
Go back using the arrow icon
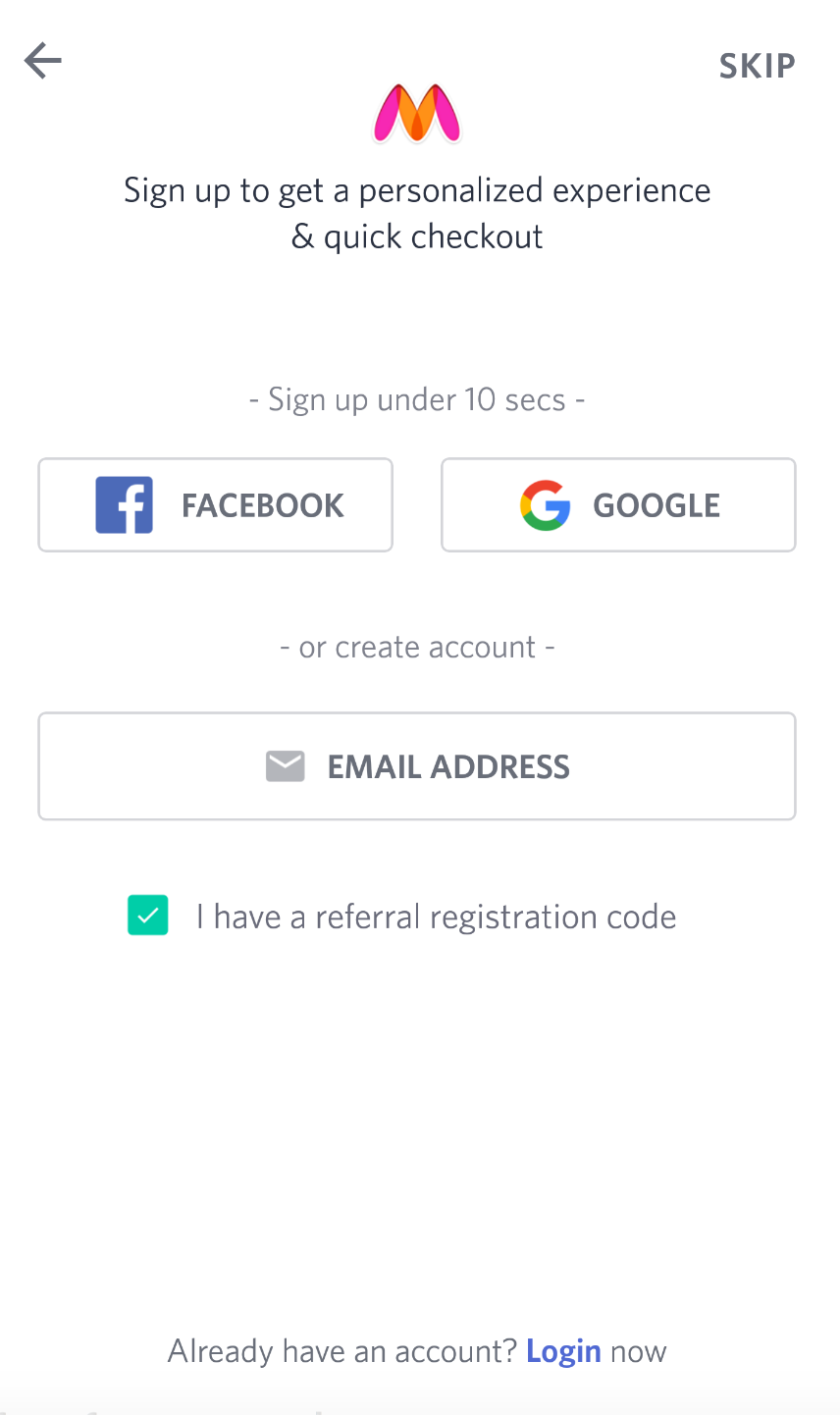[x=43, y=61]
